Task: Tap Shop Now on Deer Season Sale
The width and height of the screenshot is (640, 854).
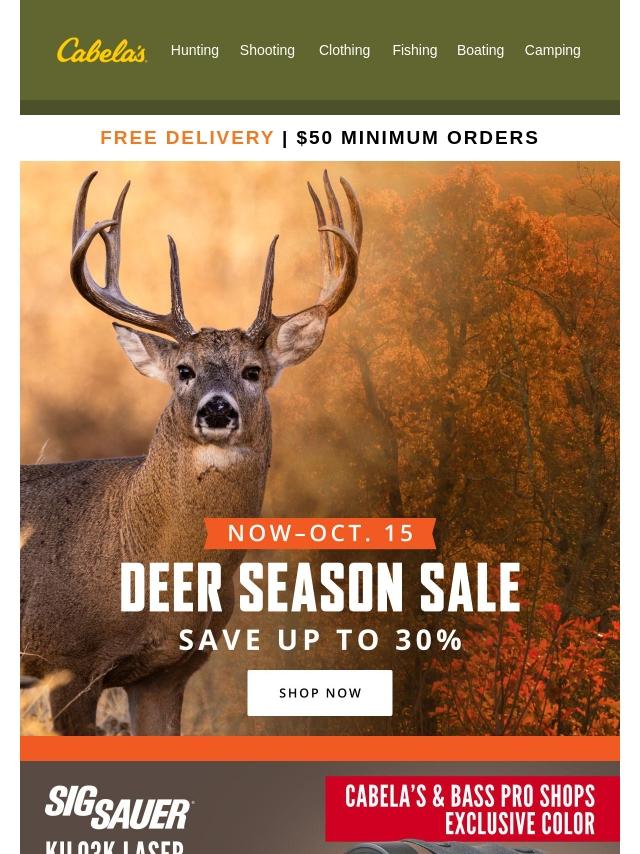Action: point(320,693)
